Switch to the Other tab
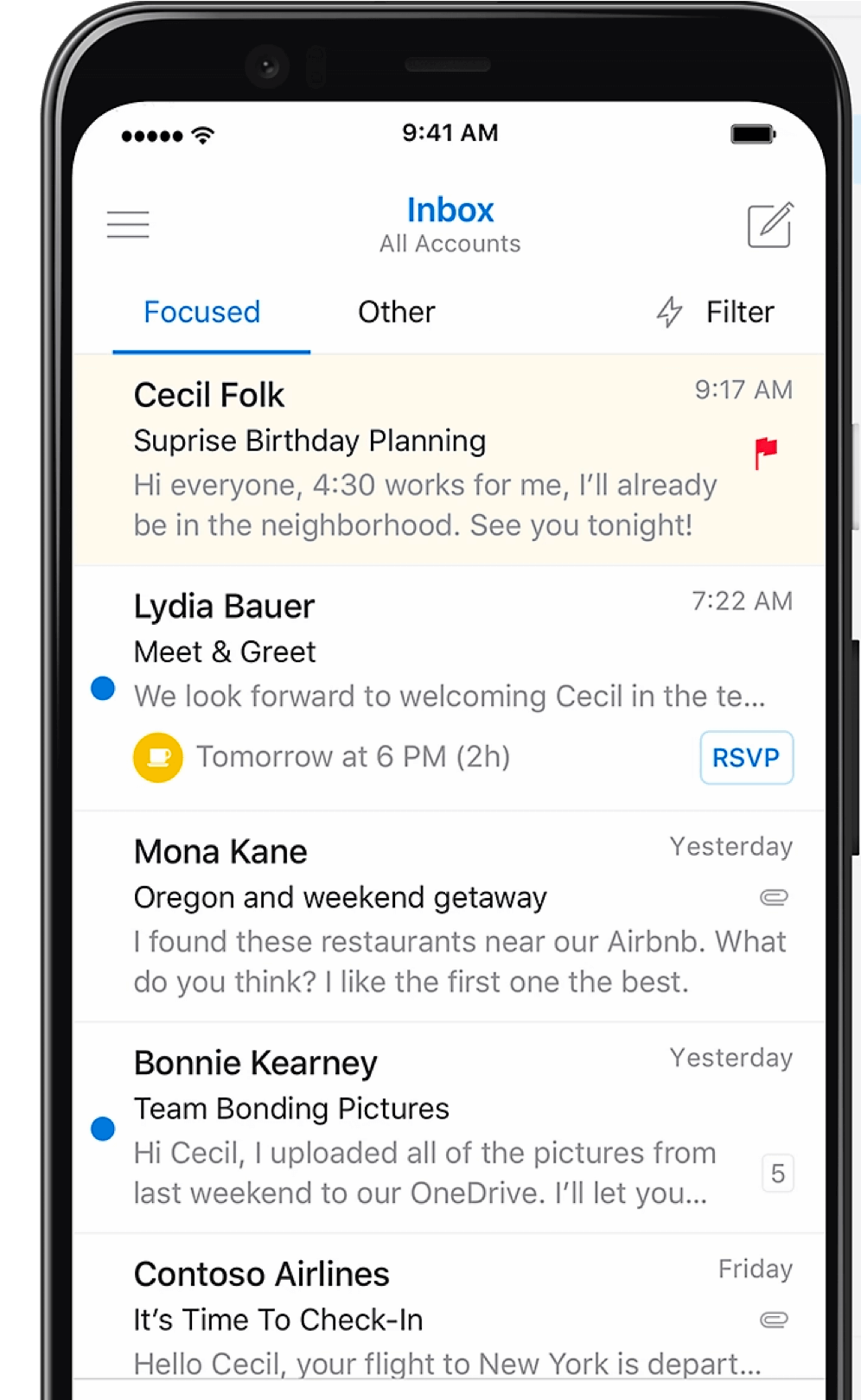Screen dimensions: 861x1400 pos(396,312)
